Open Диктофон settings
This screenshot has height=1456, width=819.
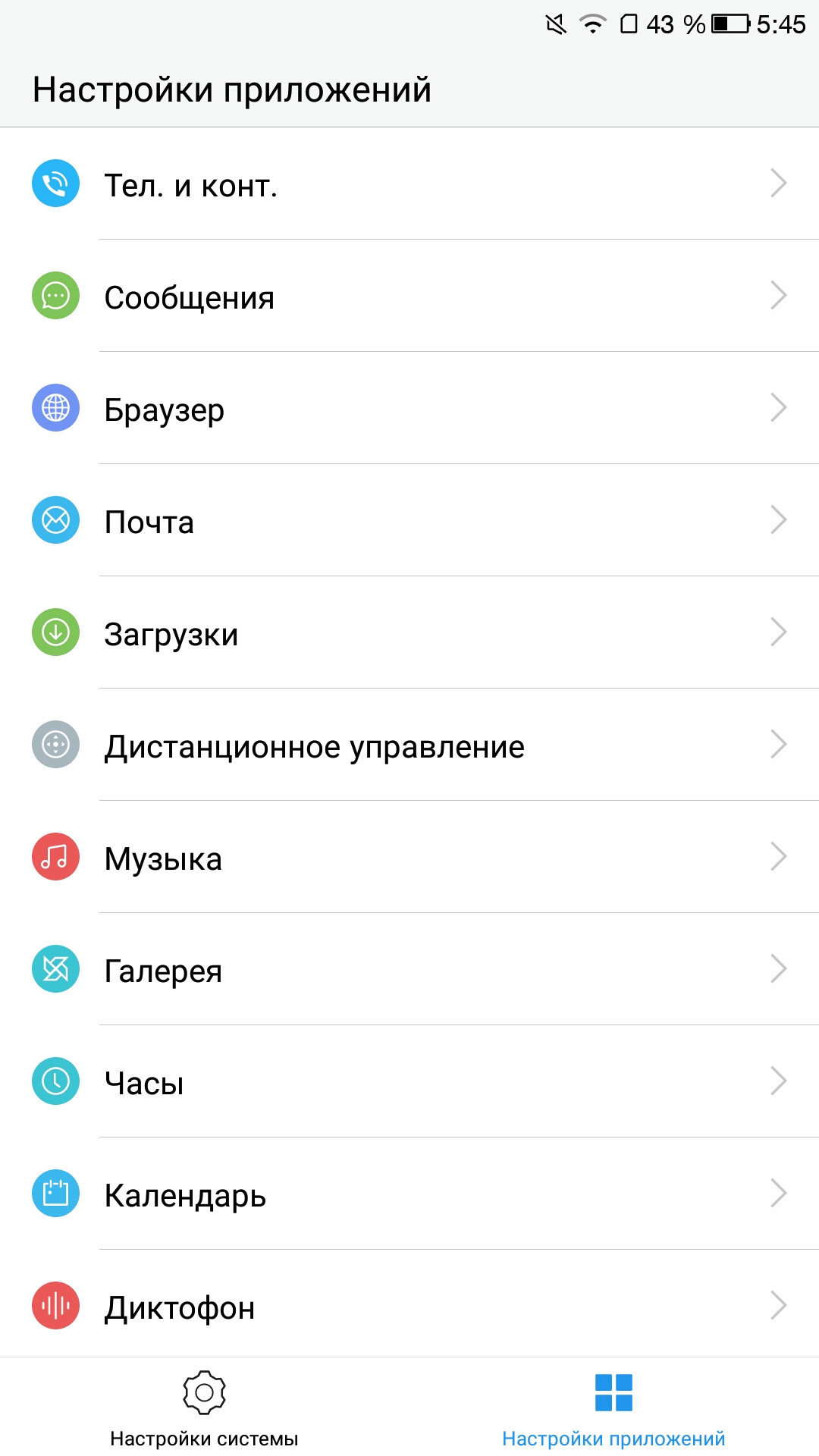tap(409, 1304)
